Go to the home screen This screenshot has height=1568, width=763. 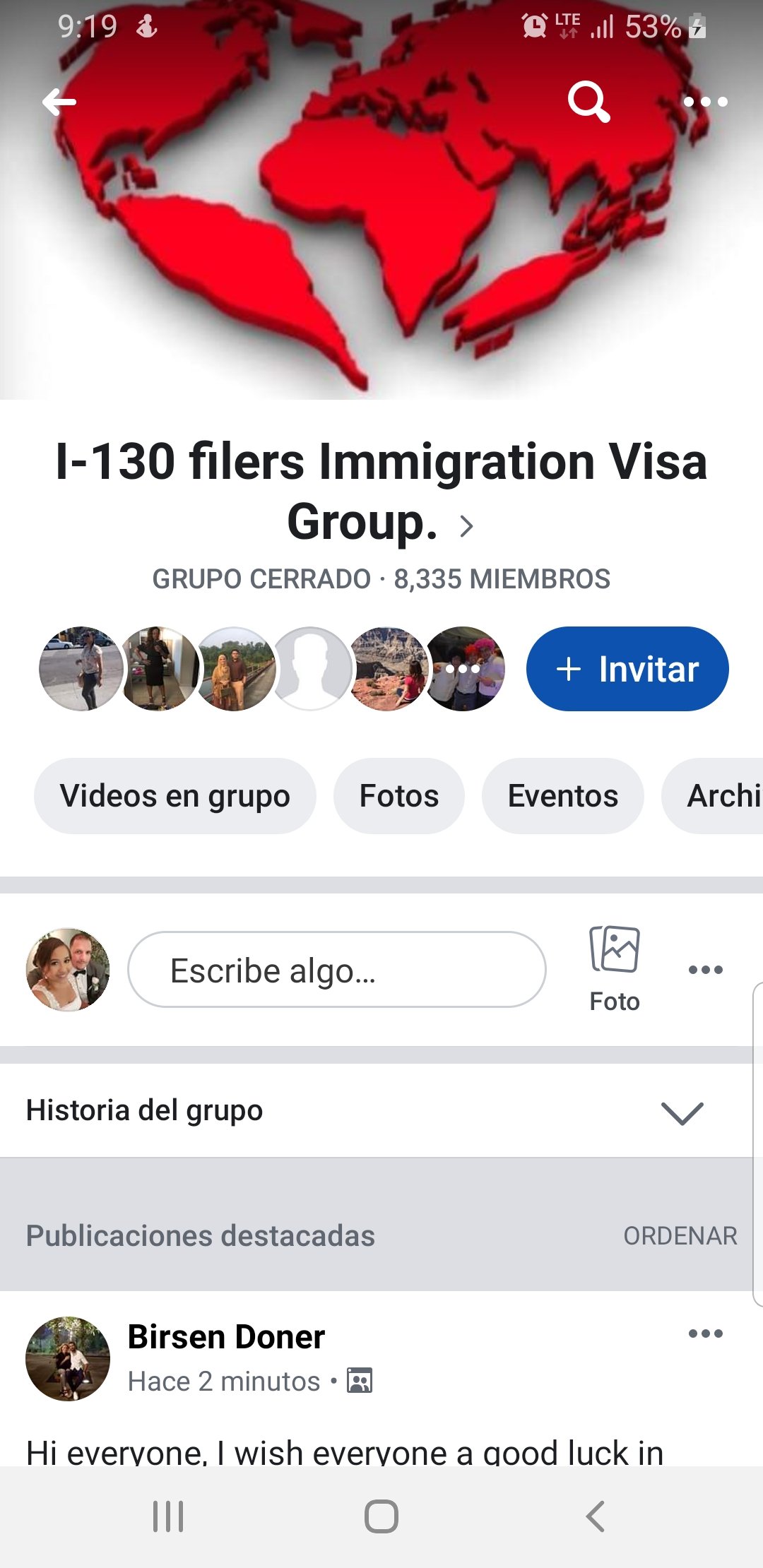[x=381, y=1516]
